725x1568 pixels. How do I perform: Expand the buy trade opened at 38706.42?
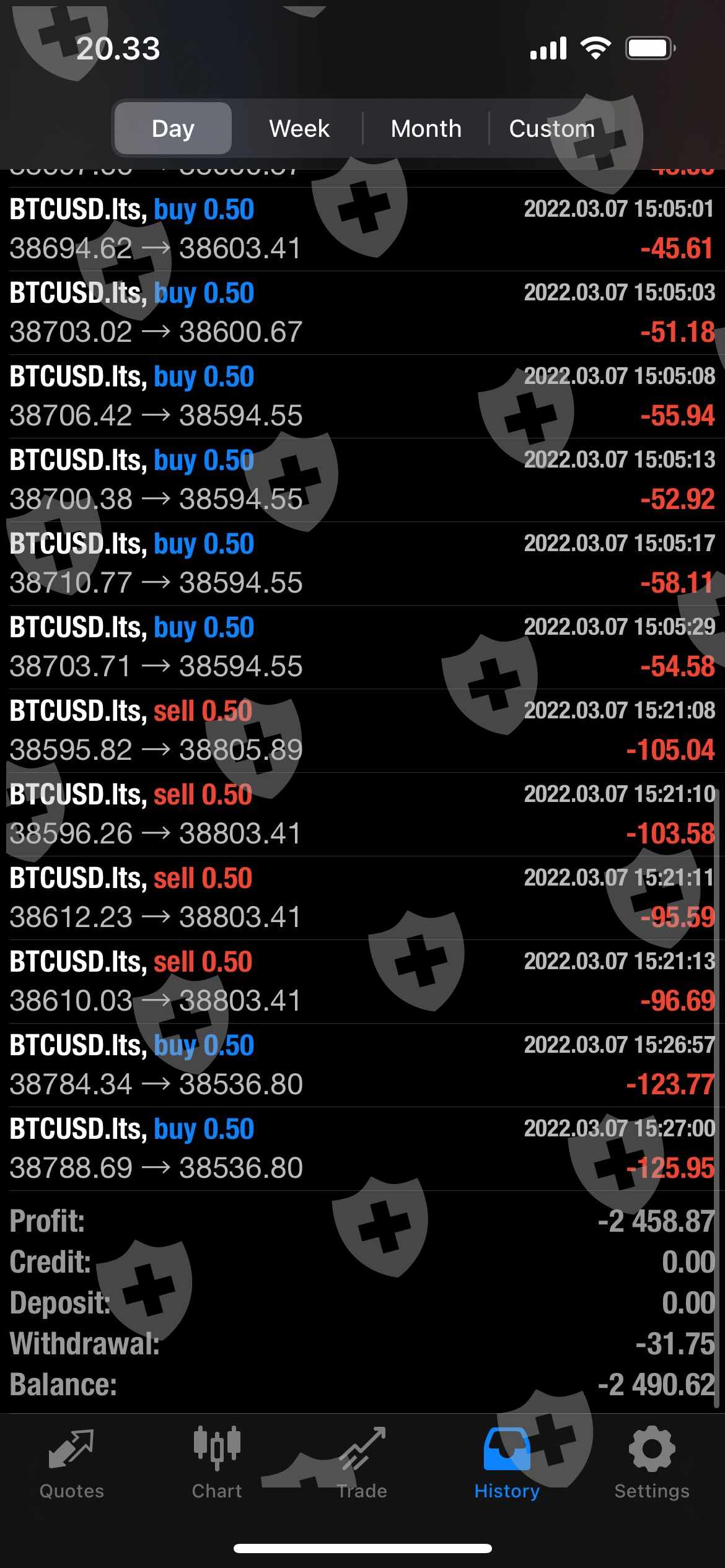click(x=362, y=396)
